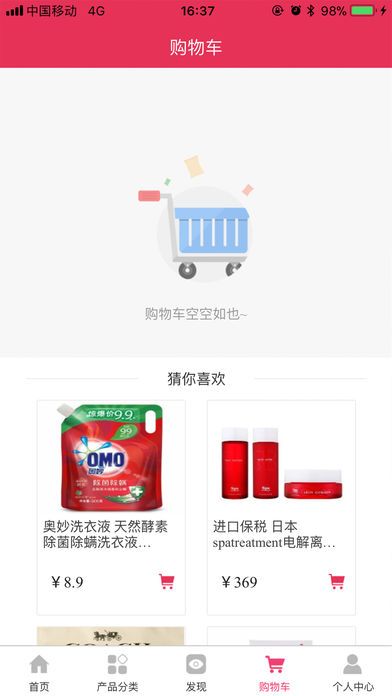The image size is (392, 696).
Task: View the 进口保税 日本 spatreatment product
Action: (x=281, y=507)
